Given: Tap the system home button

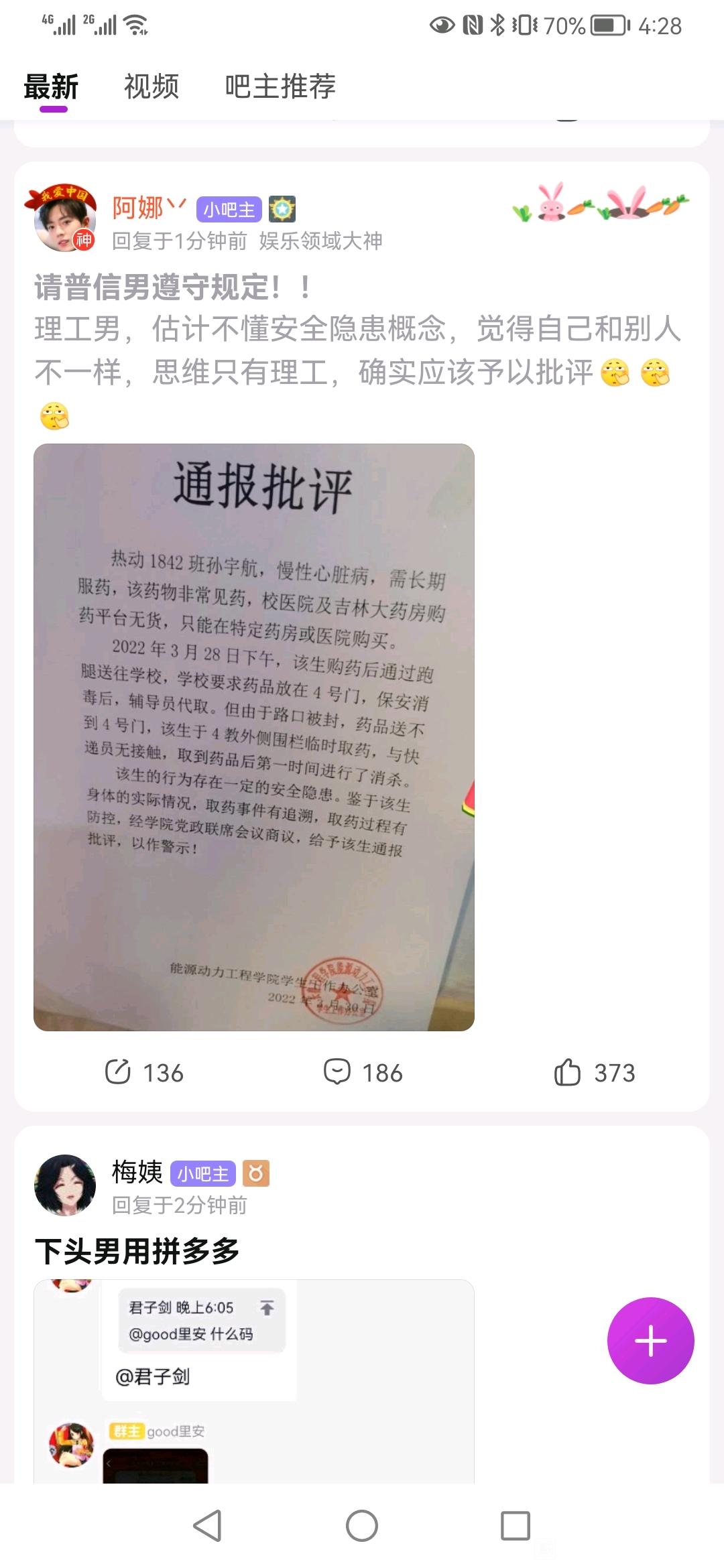Looking at the screenshot, I should [362, 1526].
